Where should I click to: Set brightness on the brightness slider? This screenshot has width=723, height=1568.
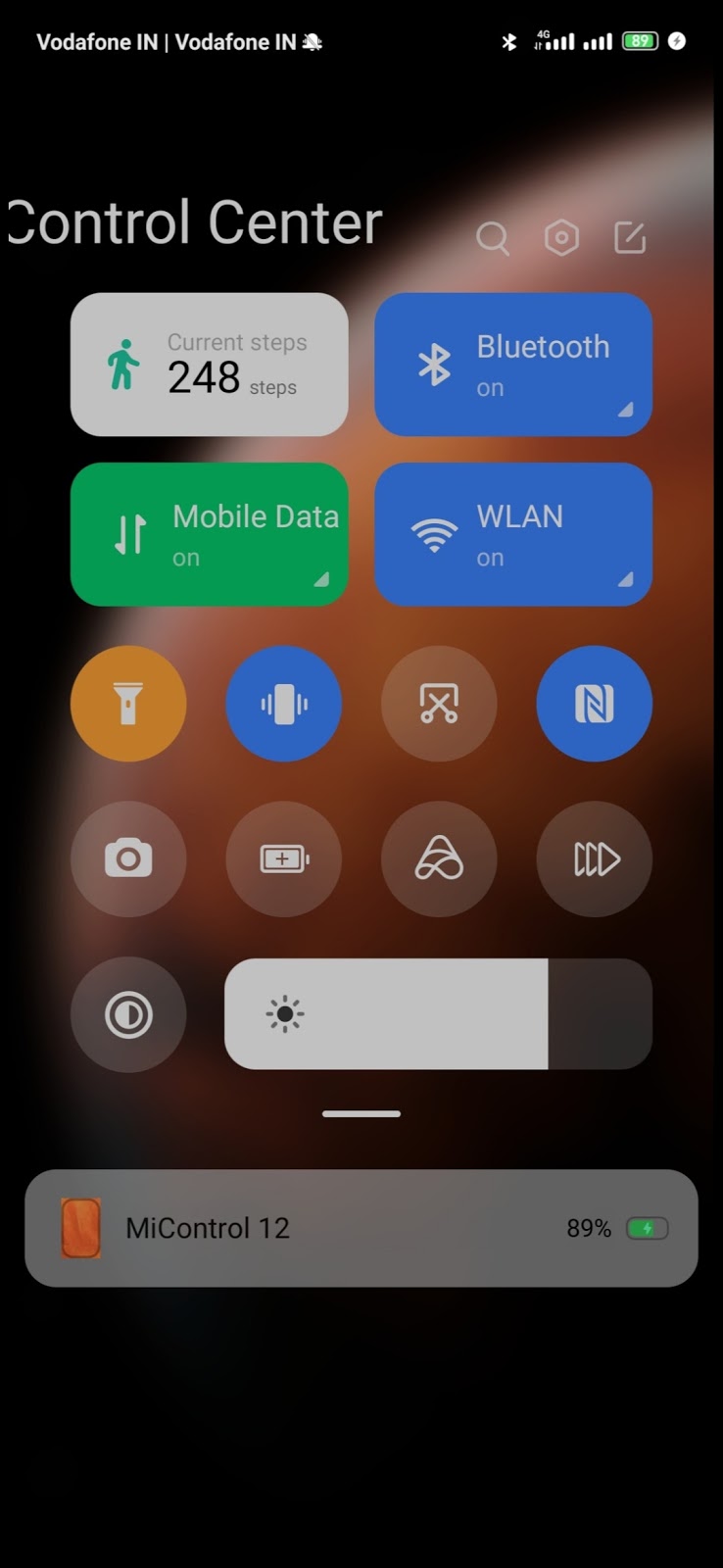click(x=438, y=1014)
